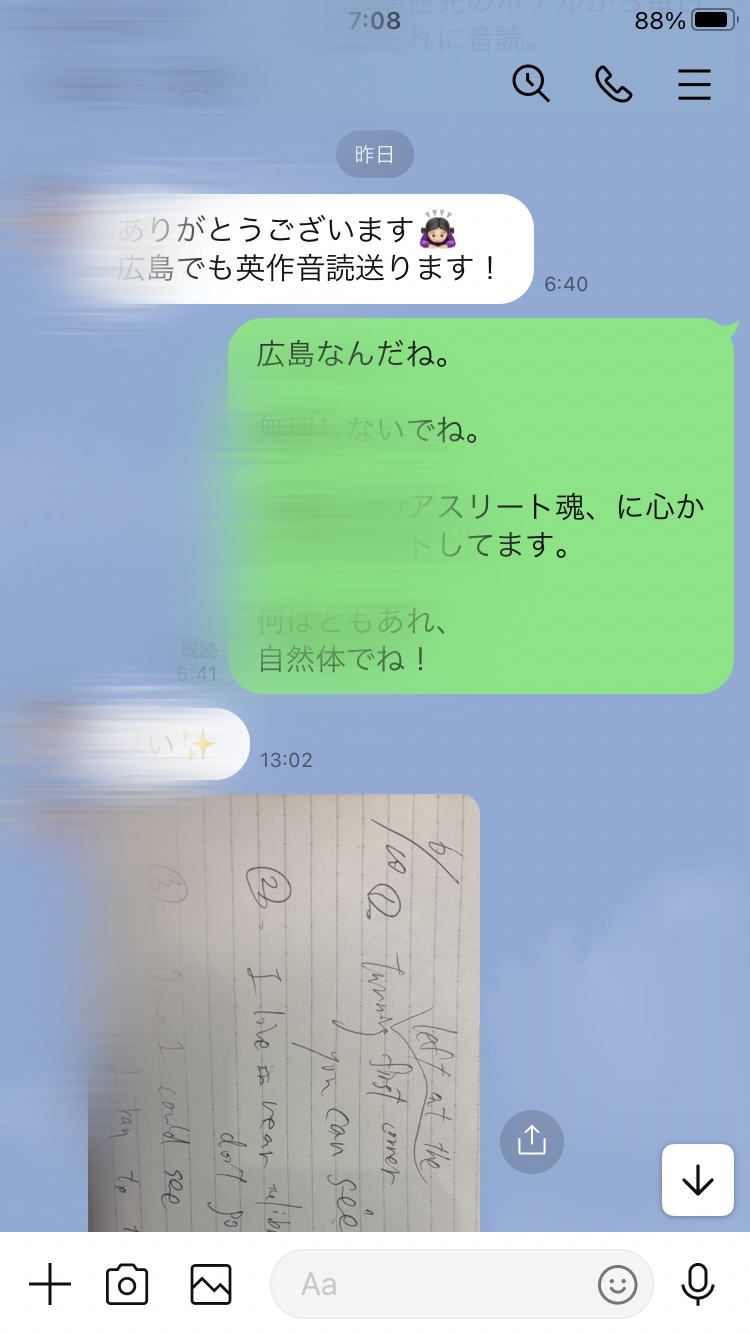Search within this chat conversation
750x1334 pixels.
point(531,84)
